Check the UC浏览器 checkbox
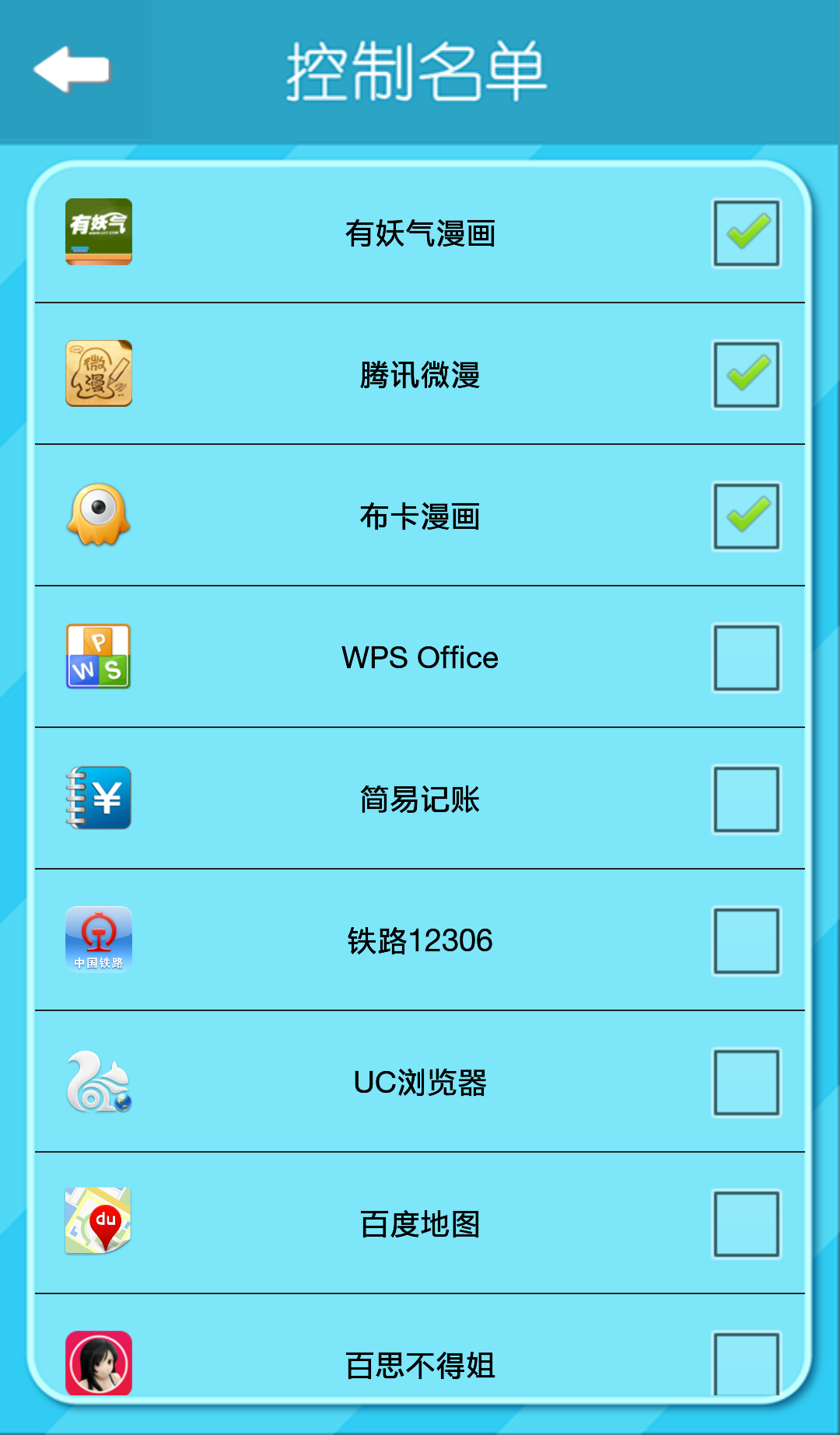 click(x=746, y=1081)
